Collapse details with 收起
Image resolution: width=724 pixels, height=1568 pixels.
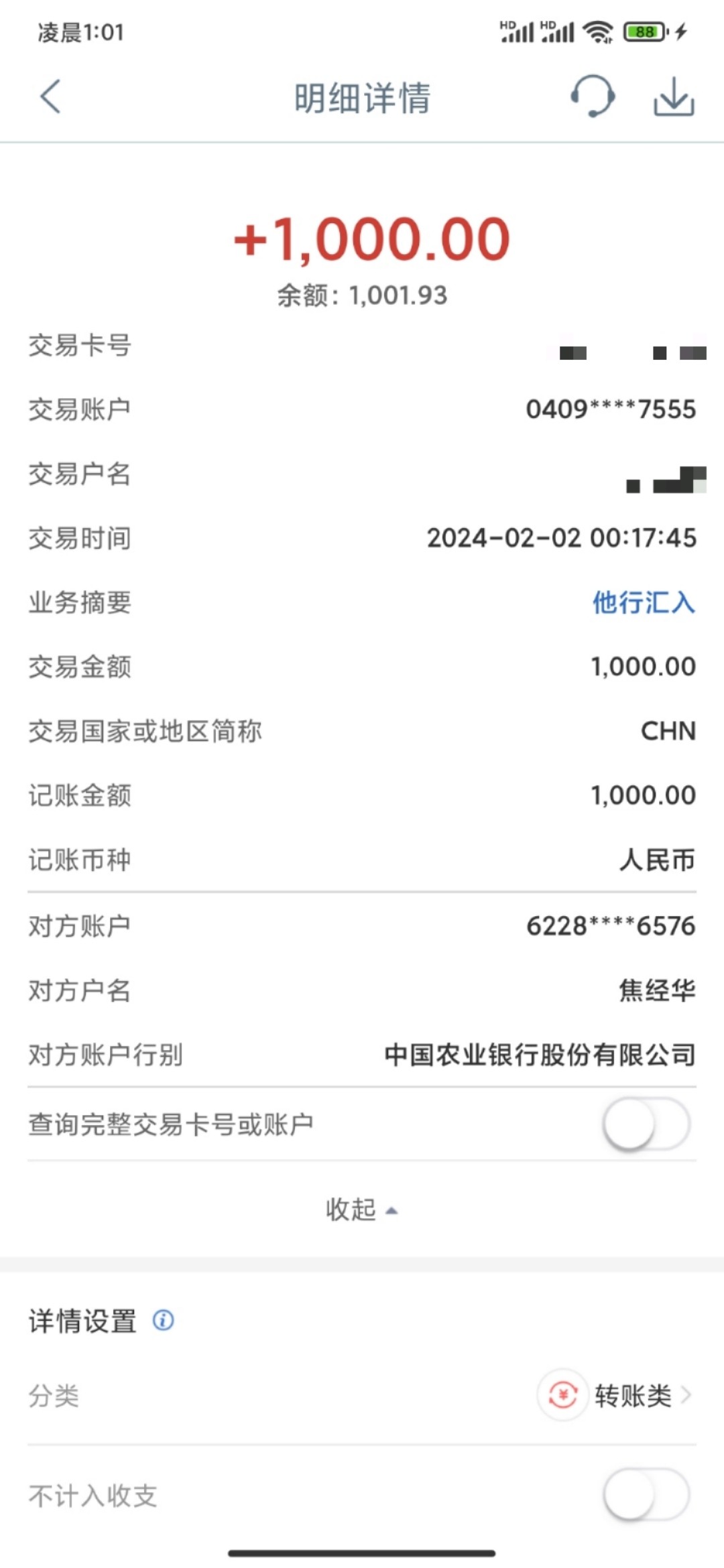point(361,1210)
